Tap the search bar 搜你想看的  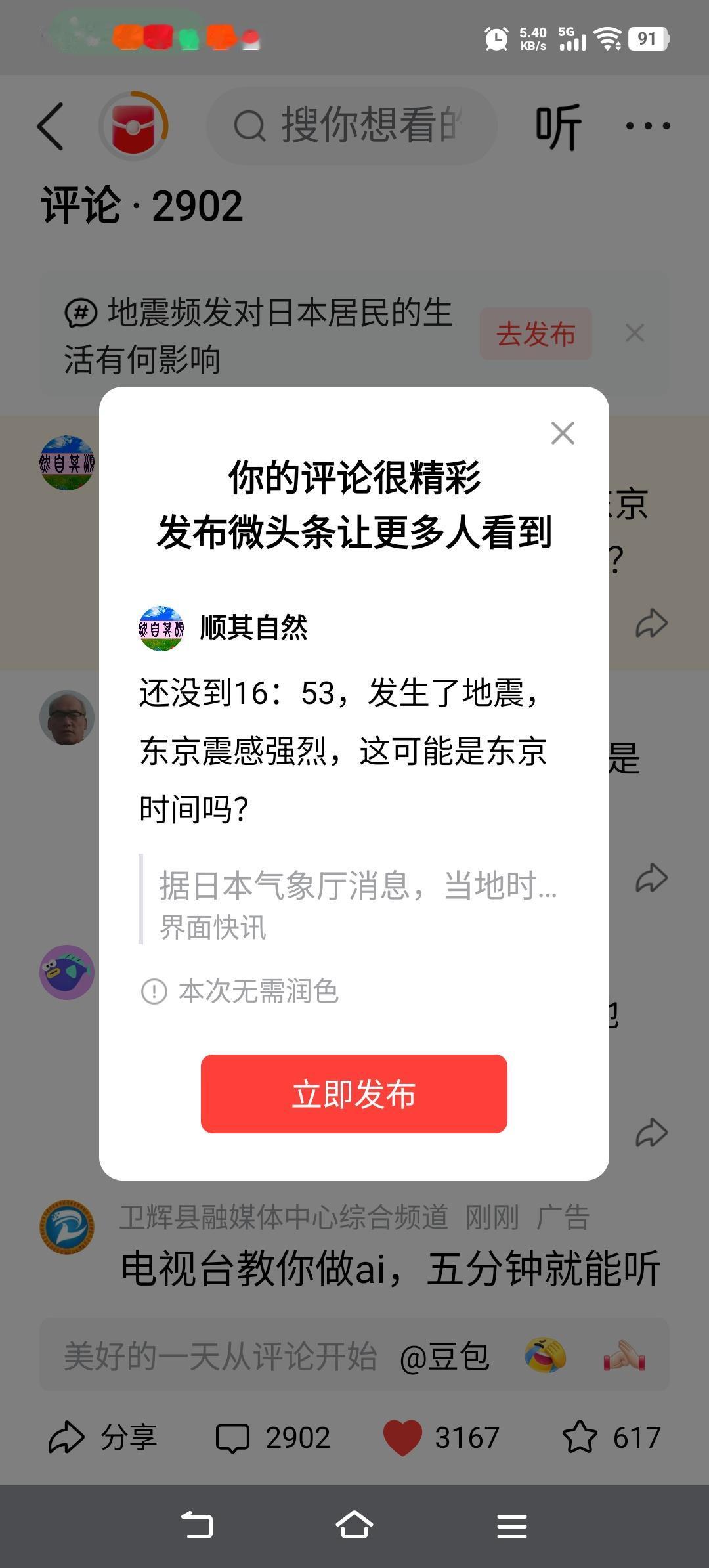pos(351,126)
